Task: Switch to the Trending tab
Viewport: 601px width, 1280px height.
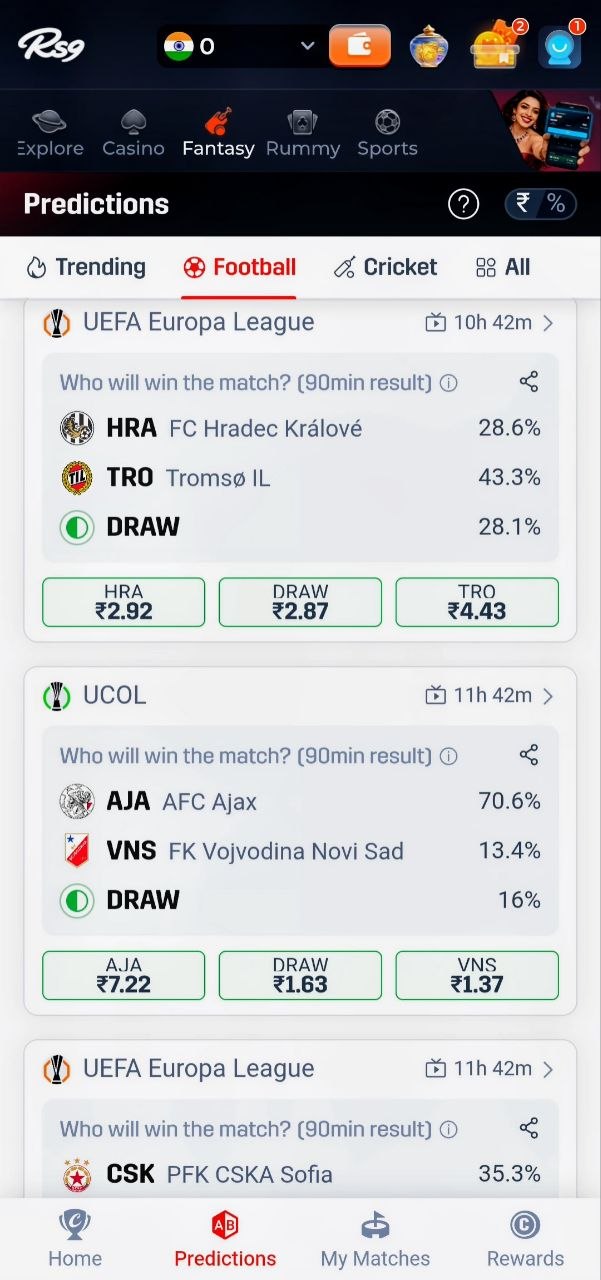Action: click(86, 267)
